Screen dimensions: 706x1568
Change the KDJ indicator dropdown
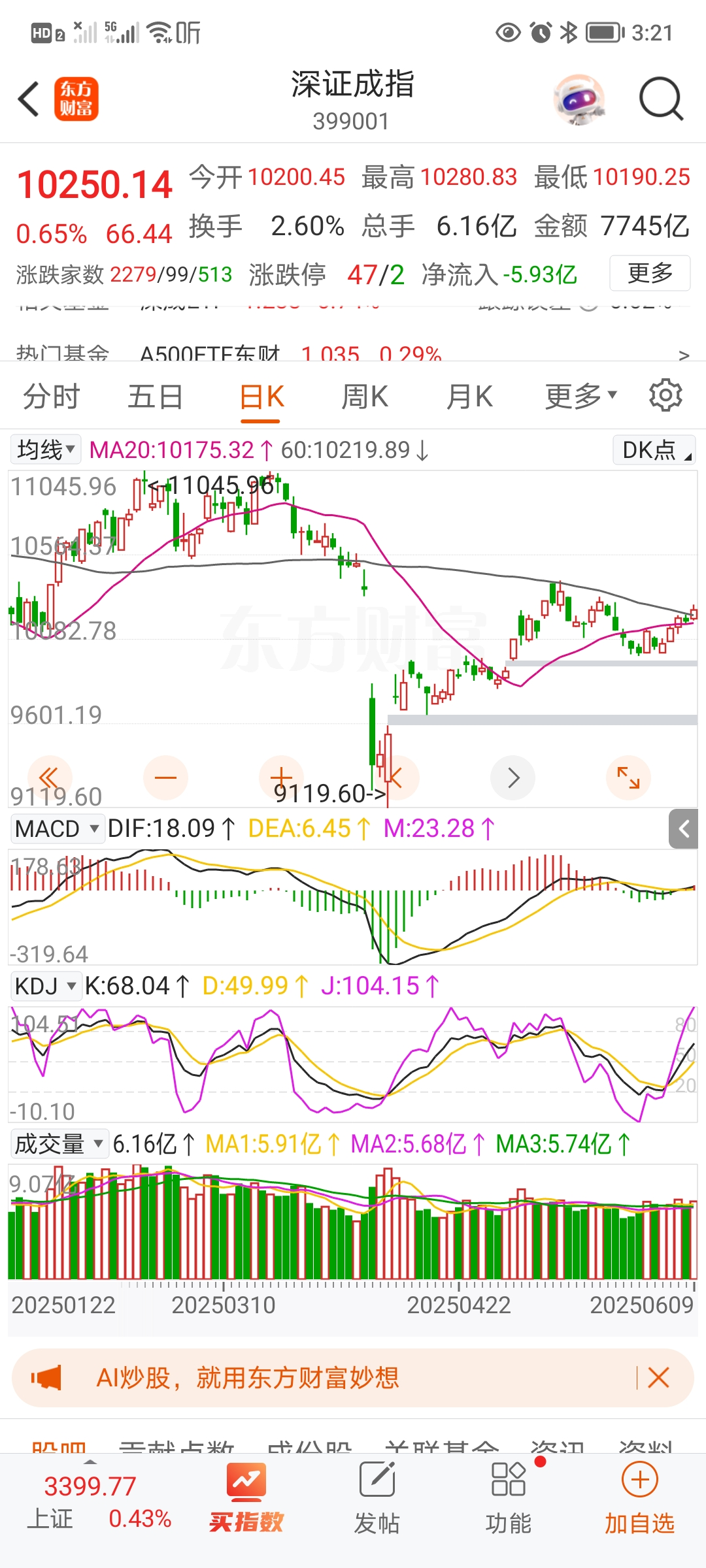pos(45,986)
